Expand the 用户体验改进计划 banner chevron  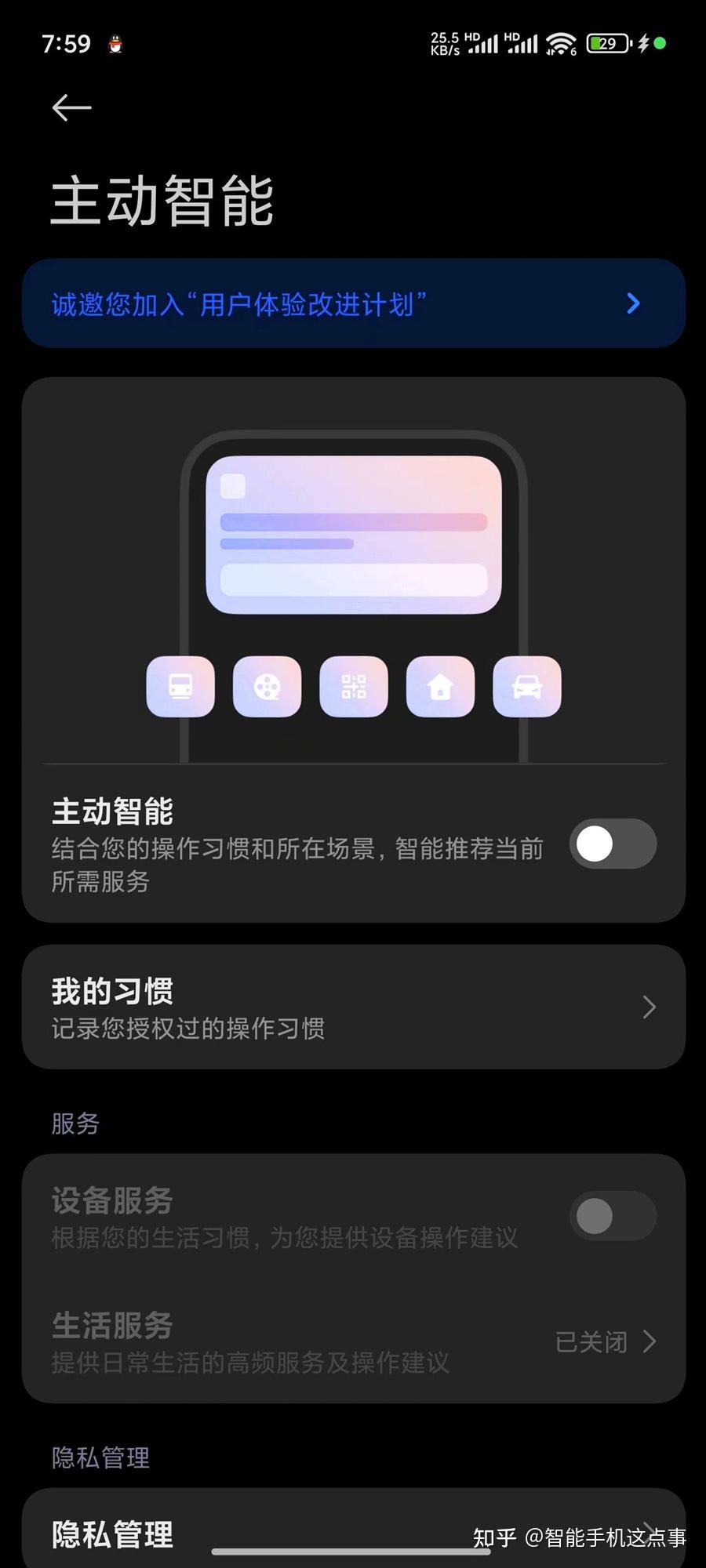point(633,303)
